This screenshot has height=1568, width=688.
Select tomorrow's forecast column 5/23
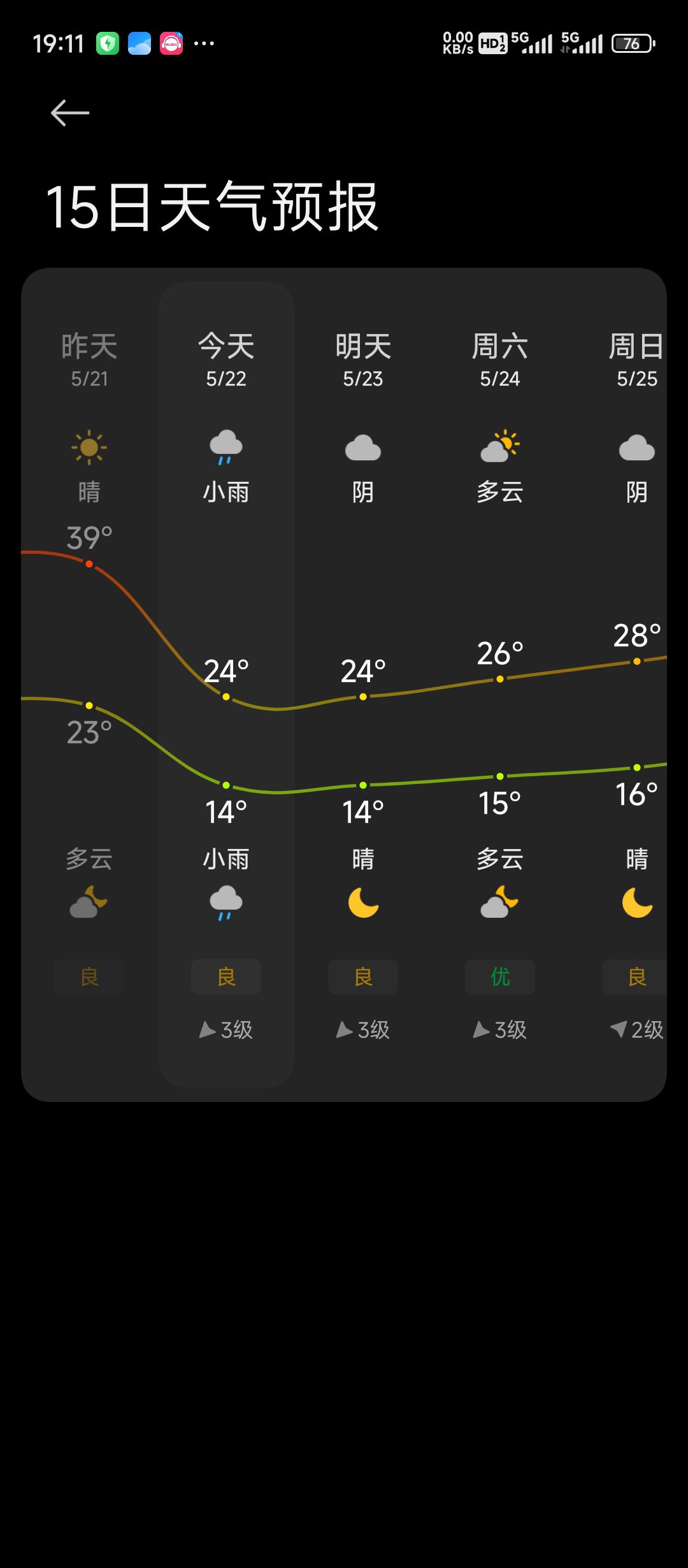click(363, 685)
